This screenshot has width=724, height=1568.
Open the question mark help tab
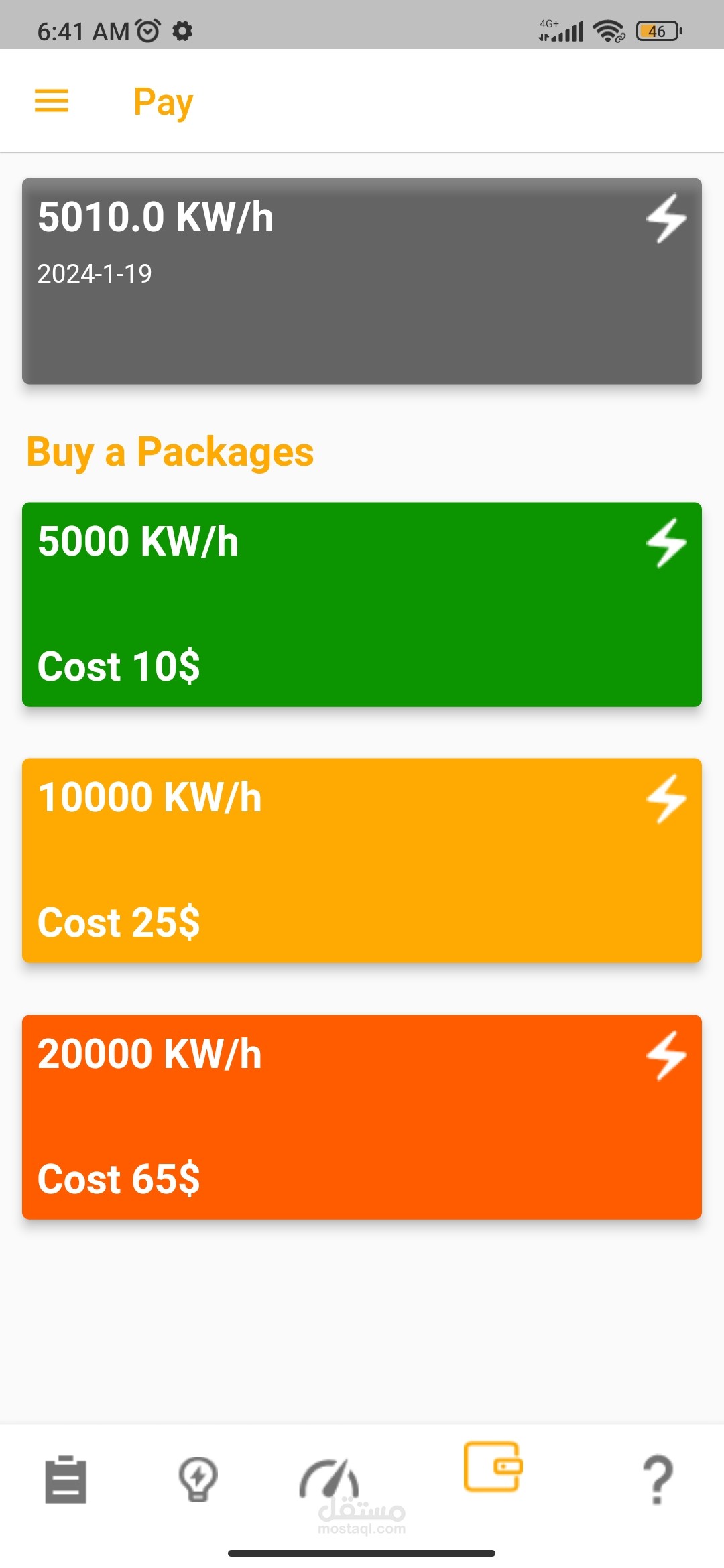click(658, 1479)
